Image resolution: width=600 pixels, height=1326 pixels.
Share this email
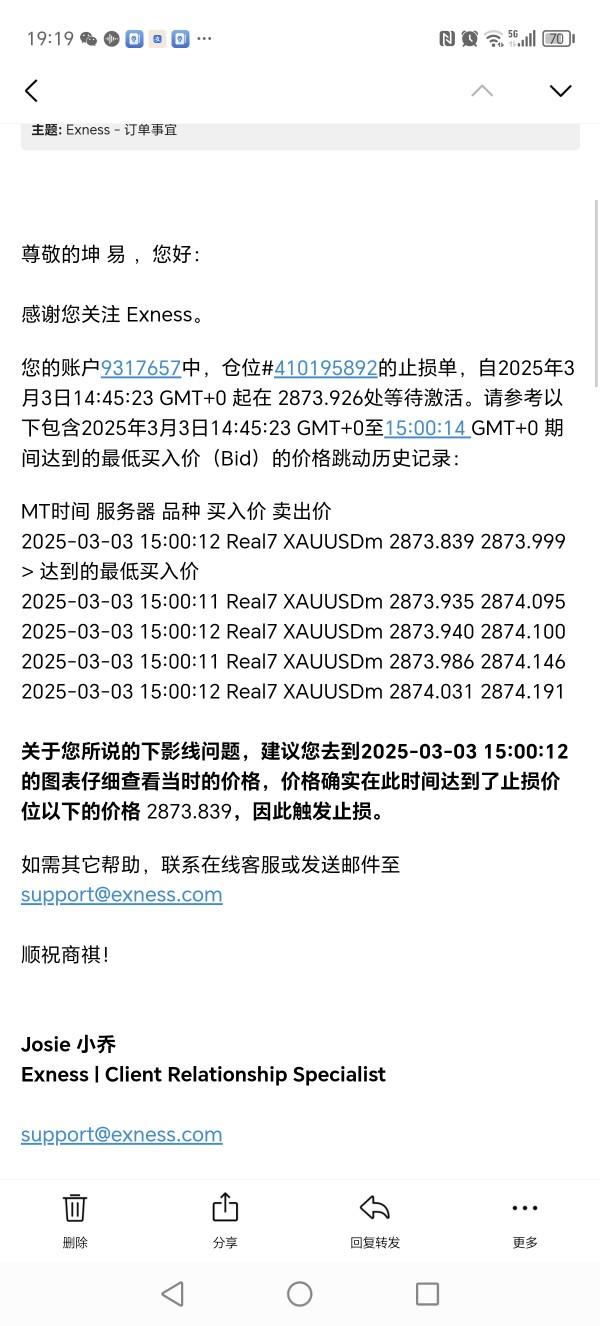coord(225,1221)
